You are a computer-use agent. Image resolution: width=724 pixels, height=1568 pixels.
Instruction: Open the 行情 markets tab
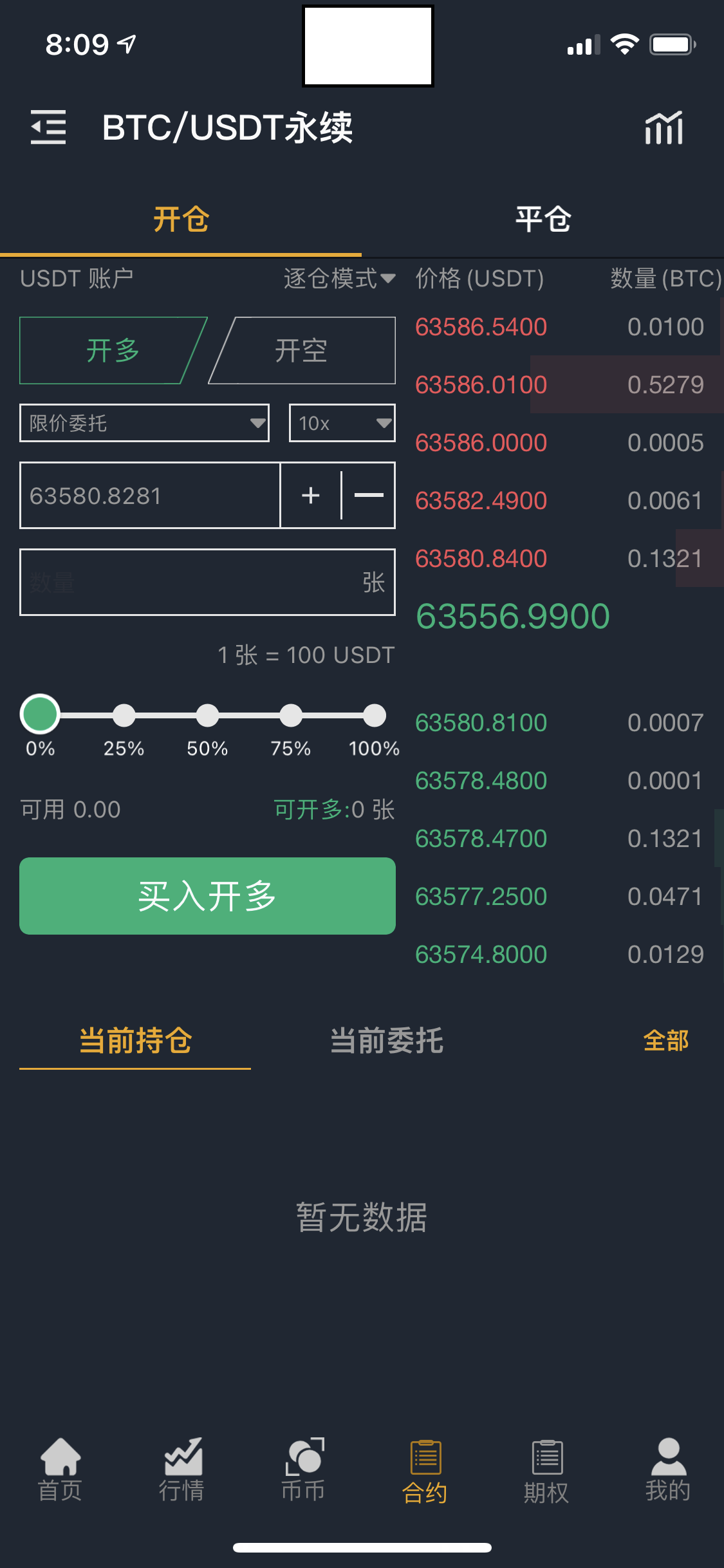point(181,1470)
